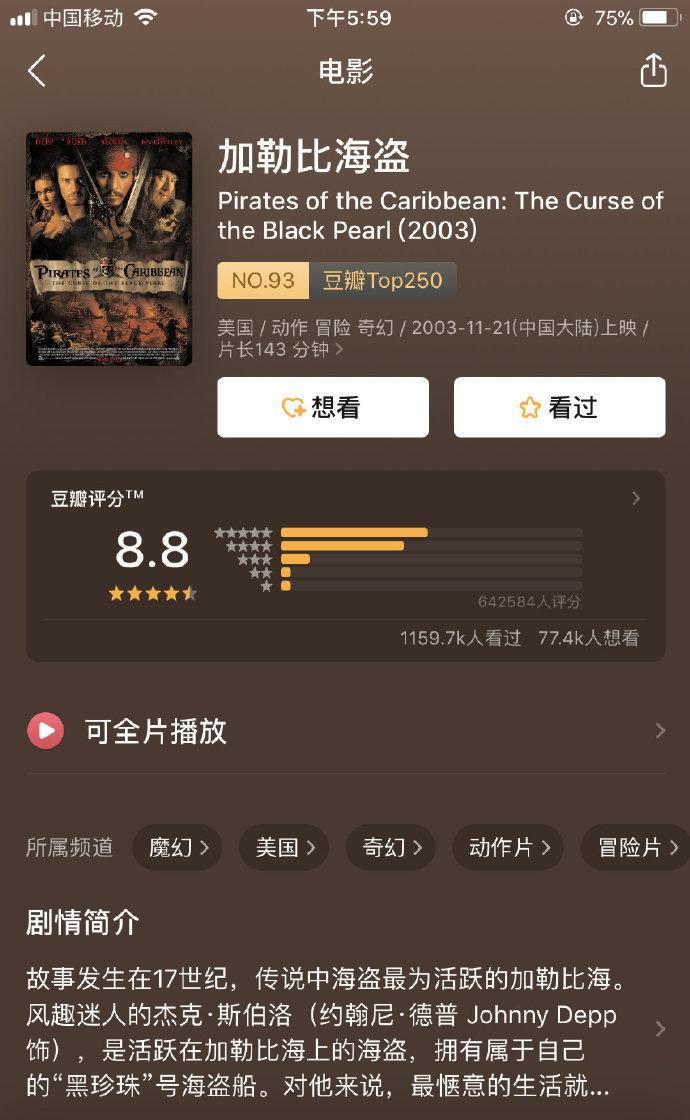Select the 魔幻 channel chip
The image size is (690, 1120).
[x=177, y=848]
